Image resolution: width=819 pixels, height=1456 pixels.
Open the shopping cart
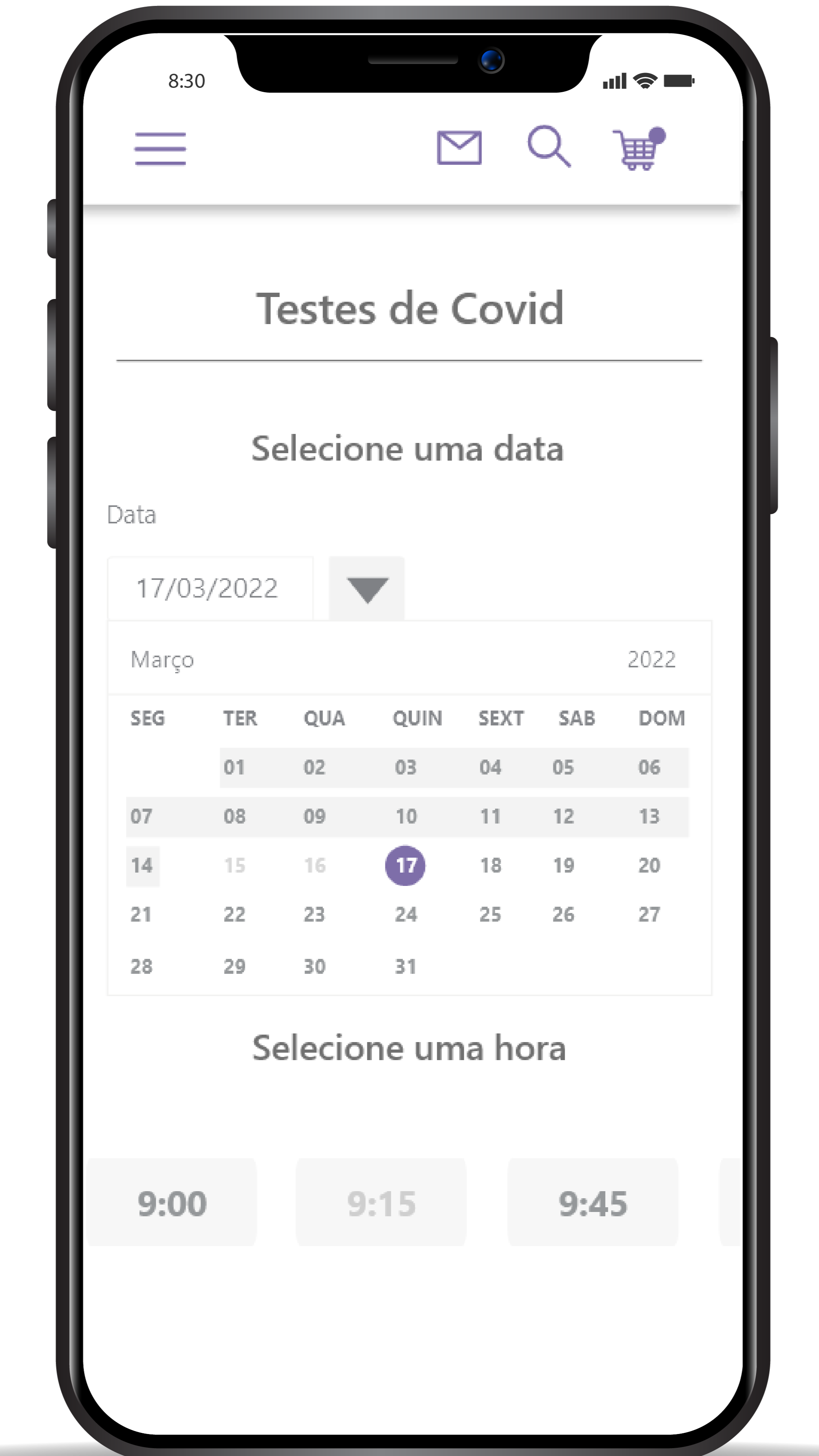639,149
